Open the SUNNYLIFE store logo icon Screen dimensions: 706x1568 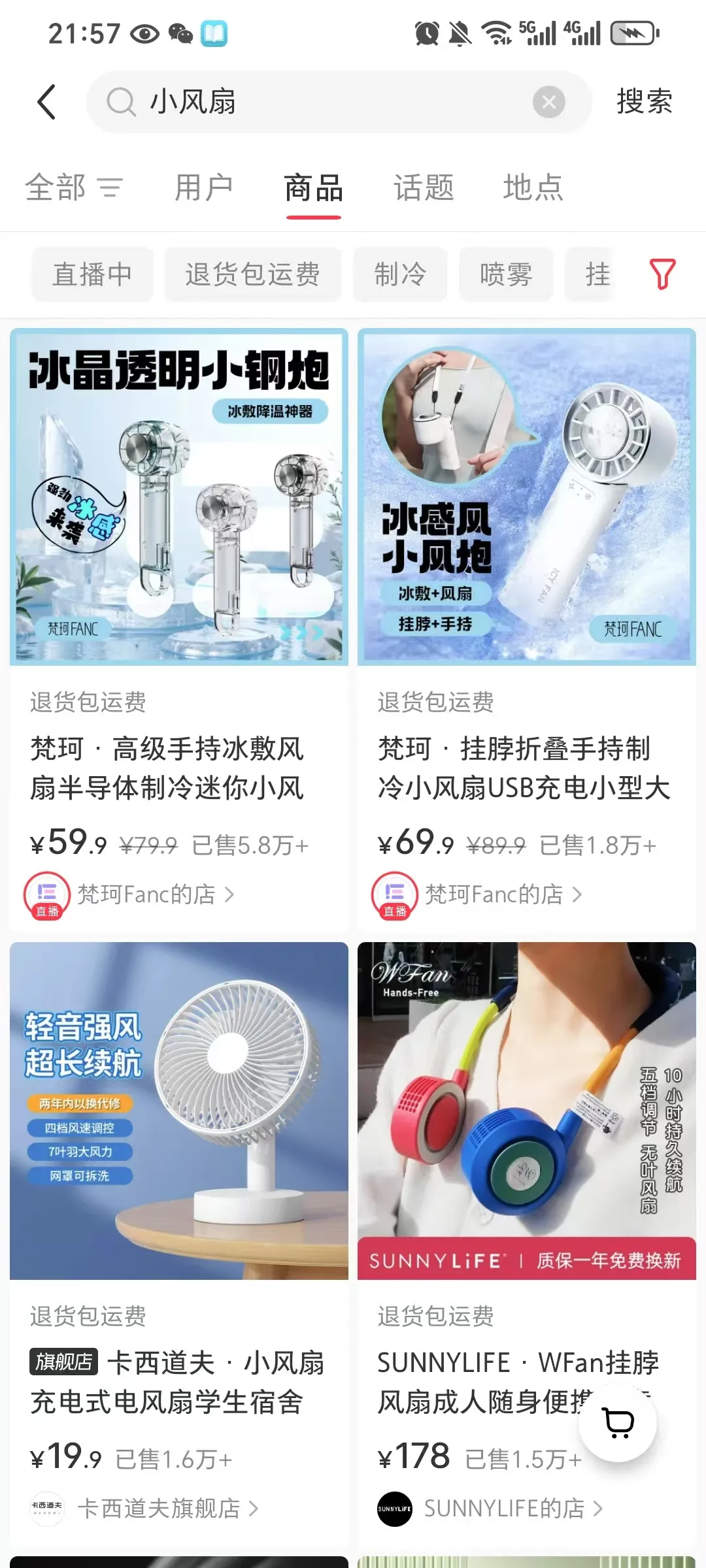pyautogui.click(x=394, y=1509)
